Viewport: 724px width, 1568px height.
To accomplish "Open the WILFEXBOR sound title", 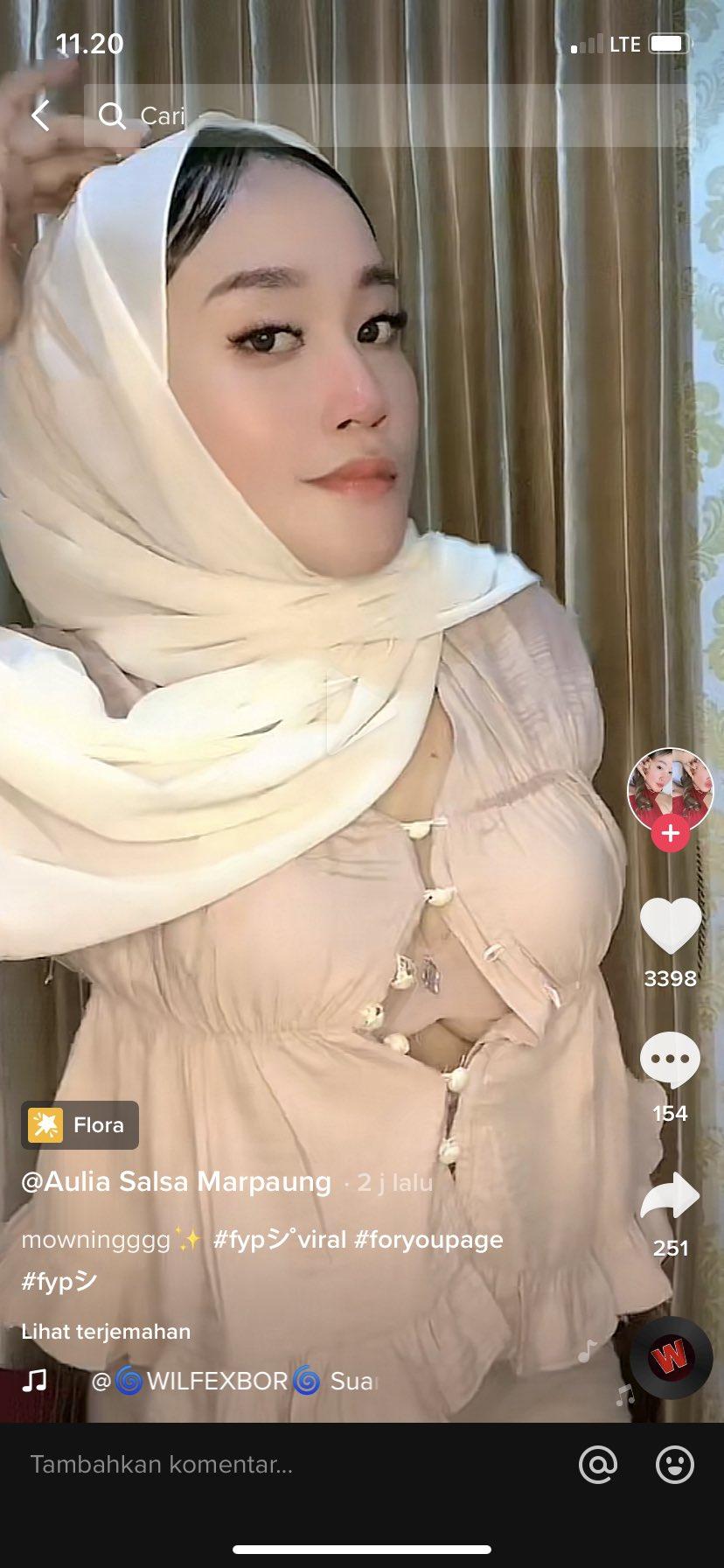I will [219, 1382].
